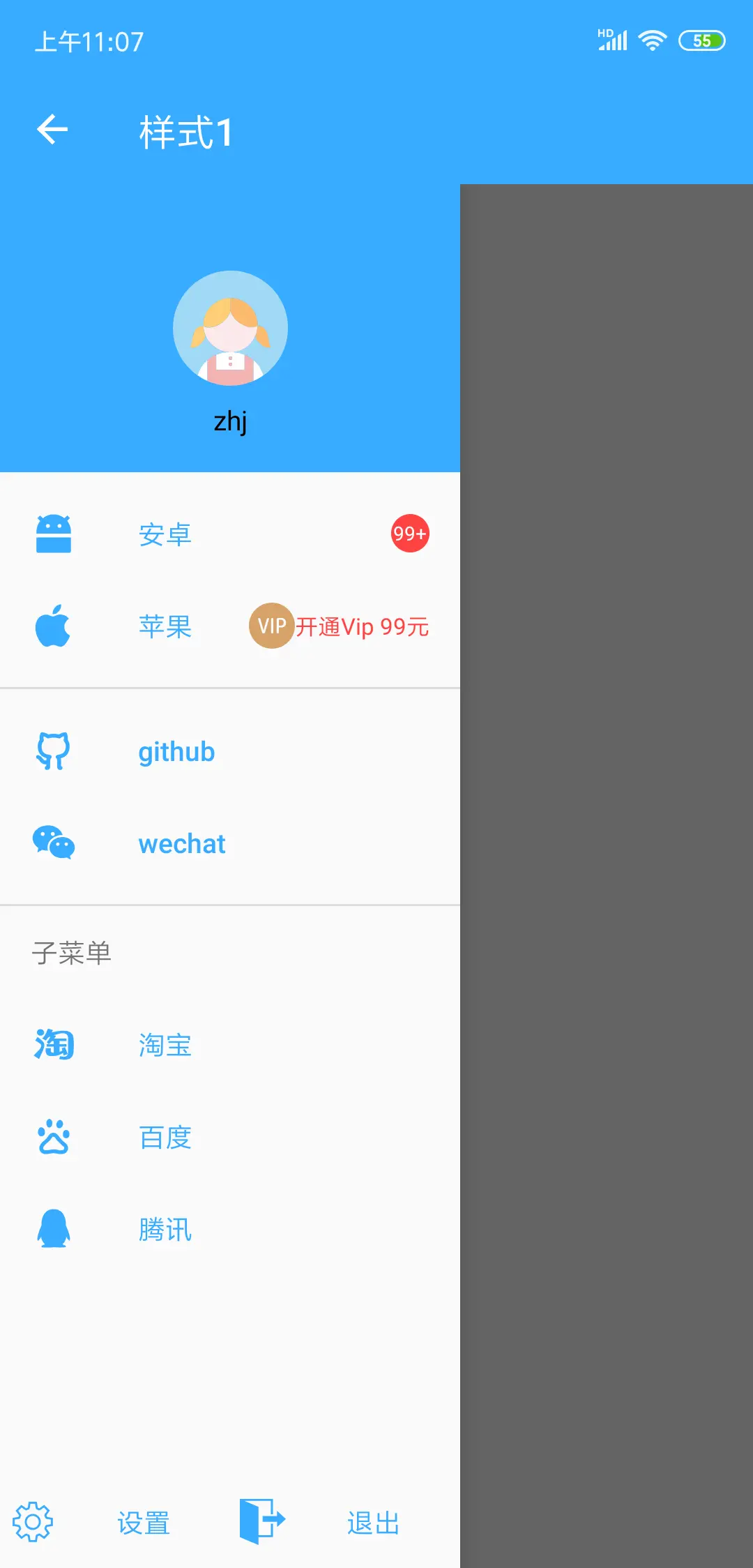Screen dimensions: 753x1568
Task: Open zhj's profile avatar
Action: point(230,328)
